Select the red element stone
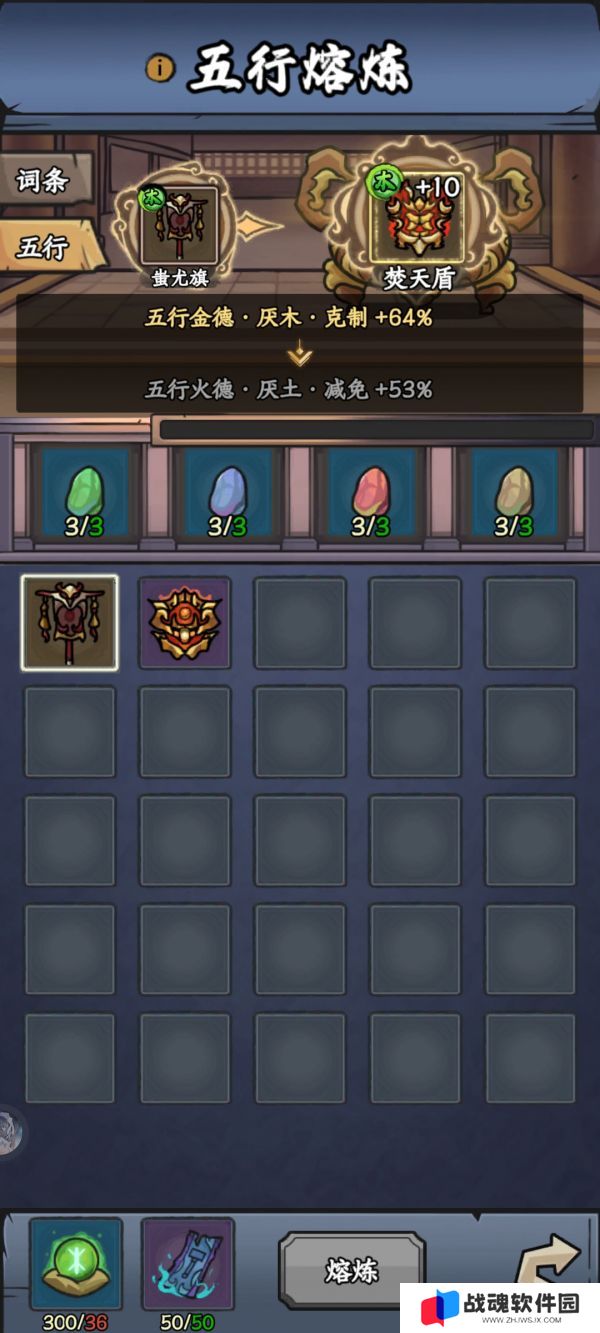The width and height of the screenshot is (600, 1333). (x=370, y=492)
